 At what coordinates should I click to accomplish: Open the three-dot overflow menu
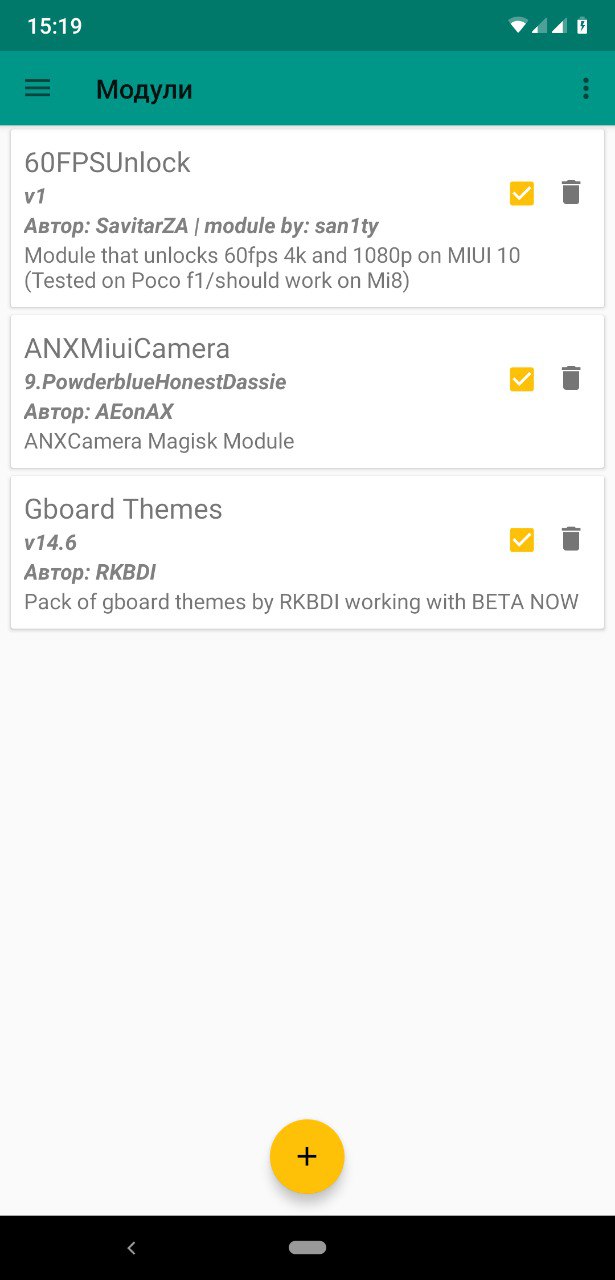[586, 88]
